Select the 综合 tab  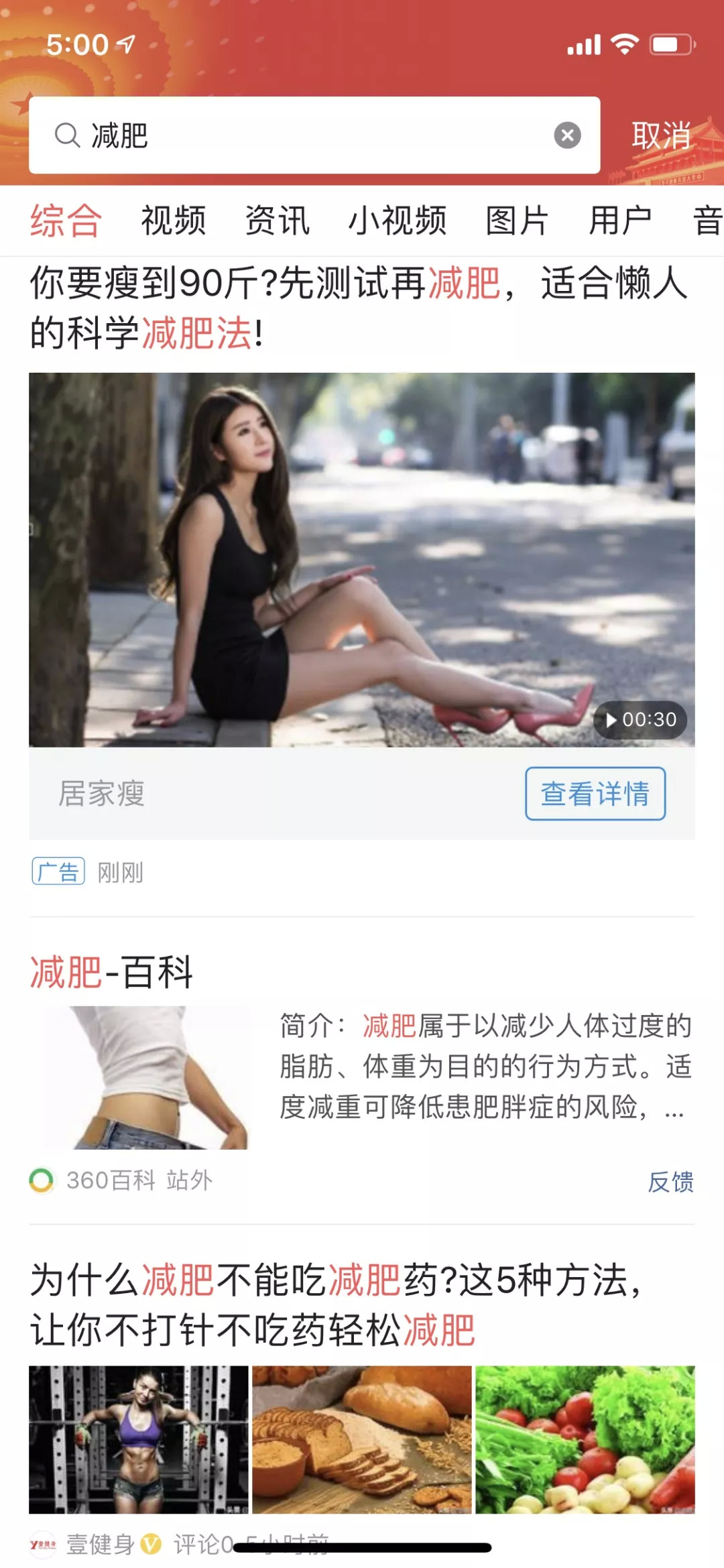tap(66, 221)
